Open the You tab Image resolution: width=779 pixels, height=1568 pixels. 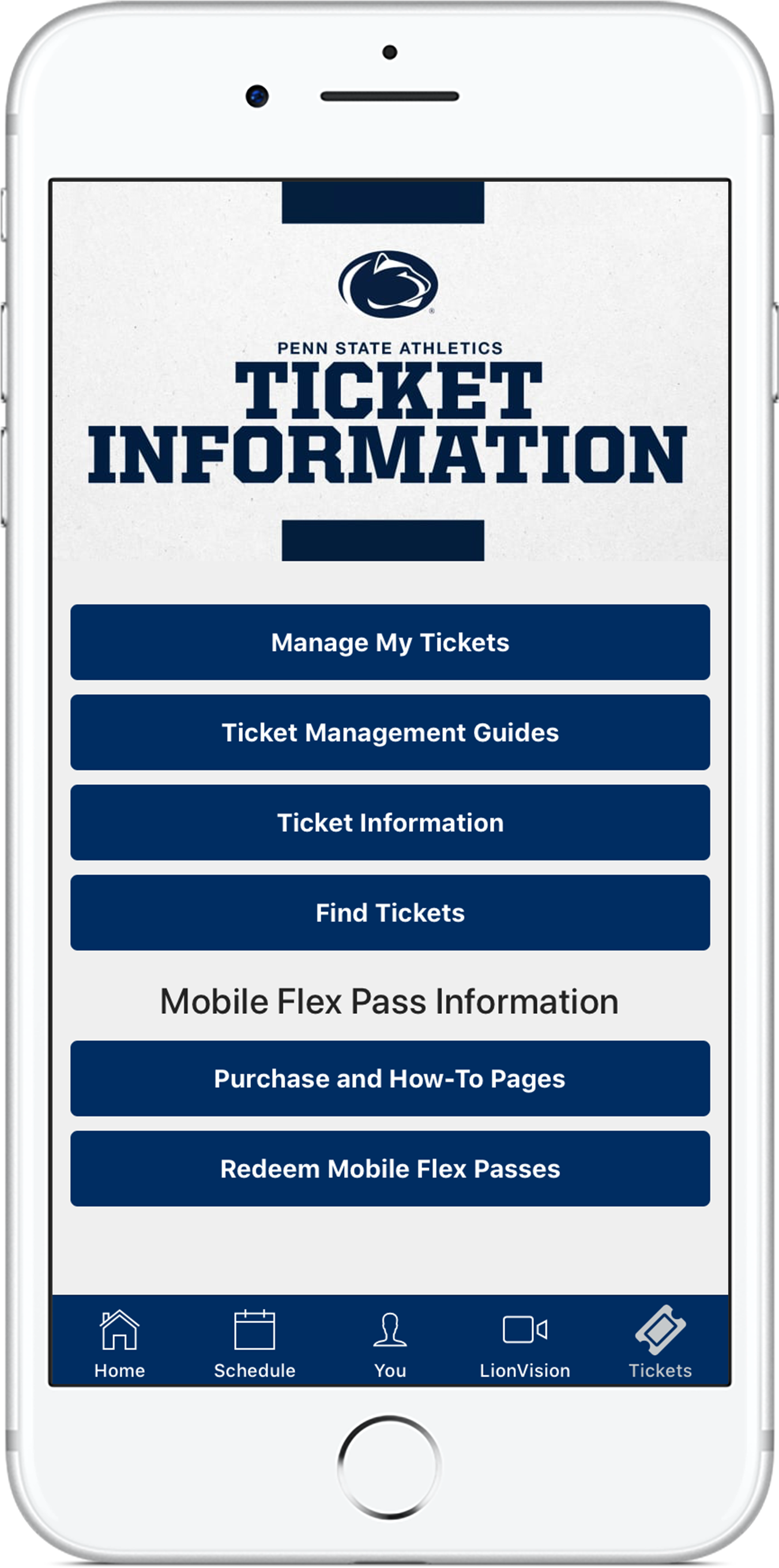[x=390, y=1344]
